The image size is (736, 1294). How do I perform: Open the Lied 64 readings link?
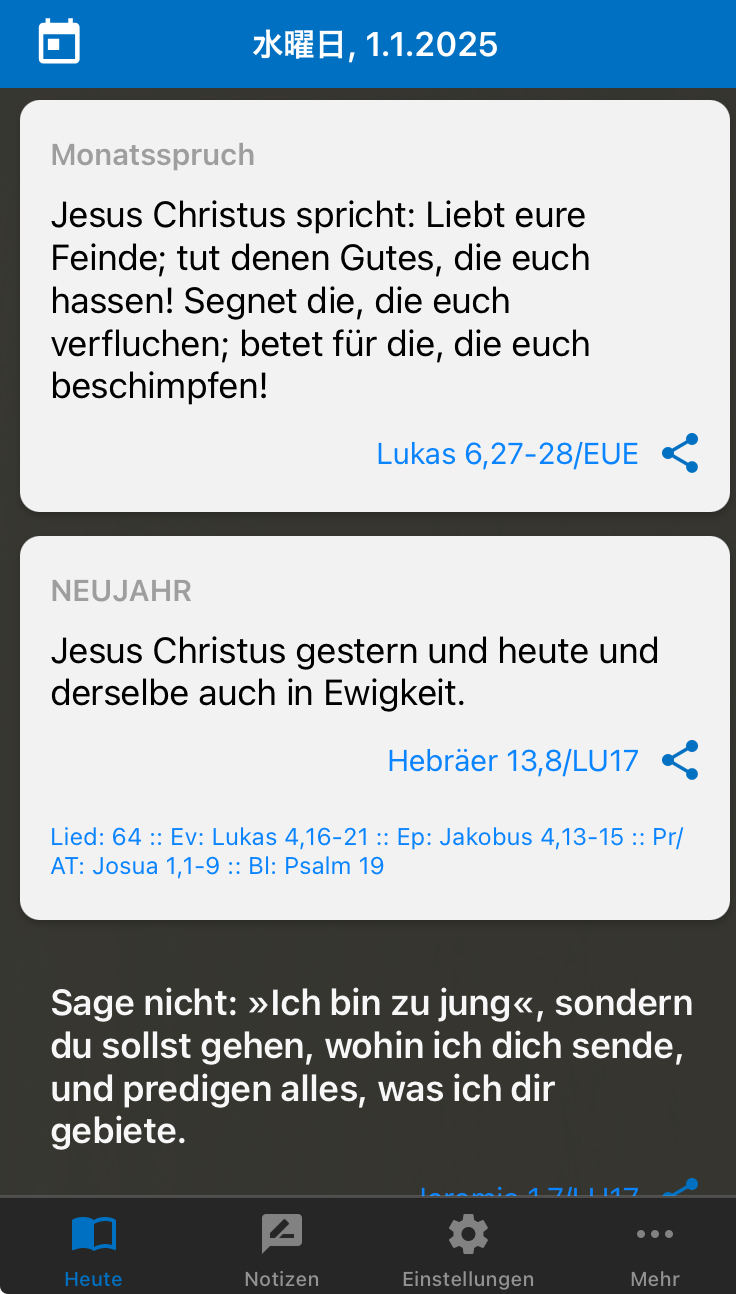pos(97,837)
